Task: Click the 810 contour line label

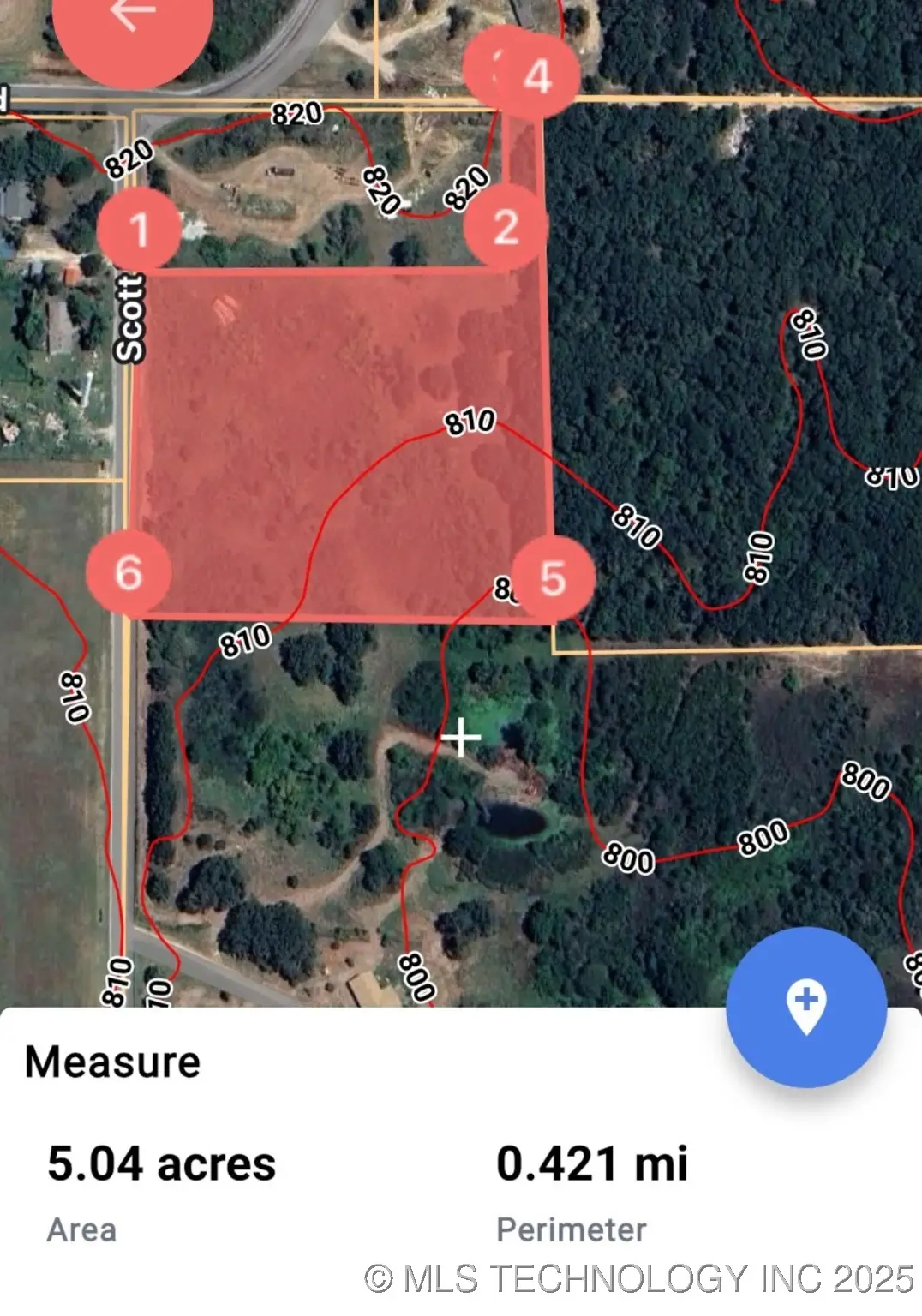Action: point(470,422)
